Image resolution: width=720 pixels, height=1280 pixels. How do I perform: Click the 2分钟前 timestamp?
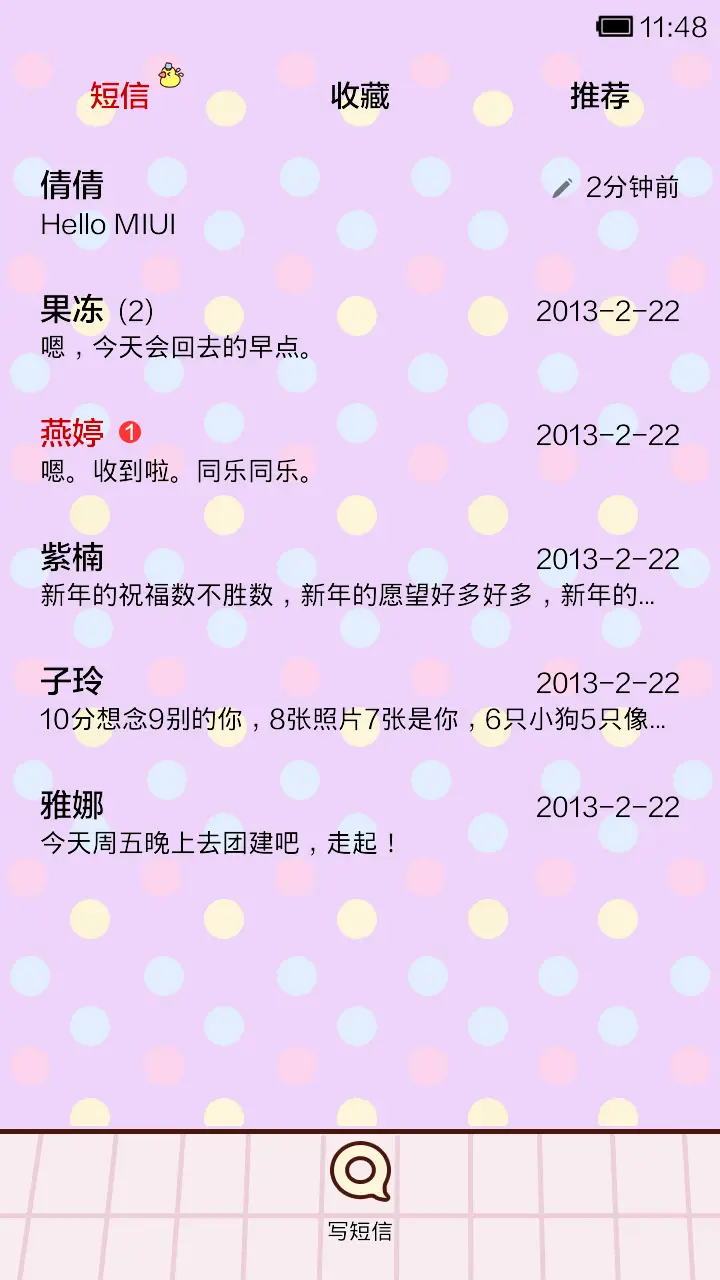pyautogui.click(x=630, y=186)
